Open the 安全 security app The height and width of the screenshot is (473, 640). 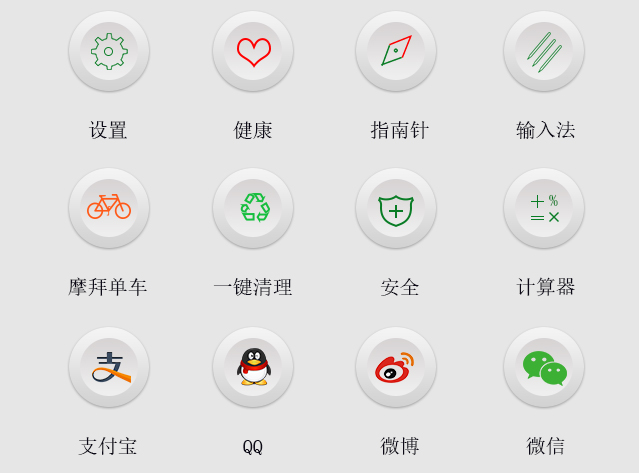396,209
